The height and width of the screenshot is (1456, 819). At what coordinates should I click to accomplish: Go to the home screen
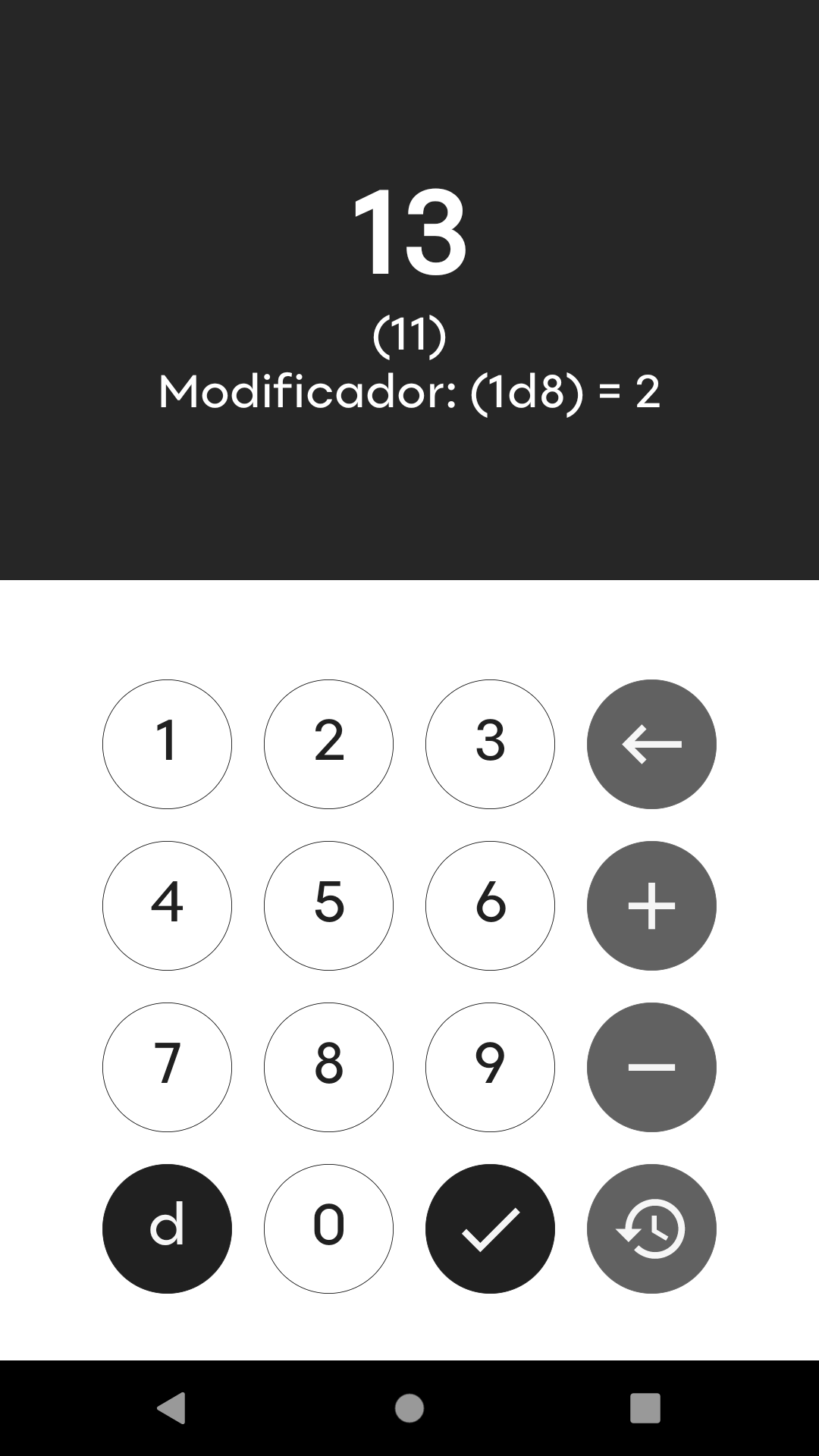(409, 1408)
